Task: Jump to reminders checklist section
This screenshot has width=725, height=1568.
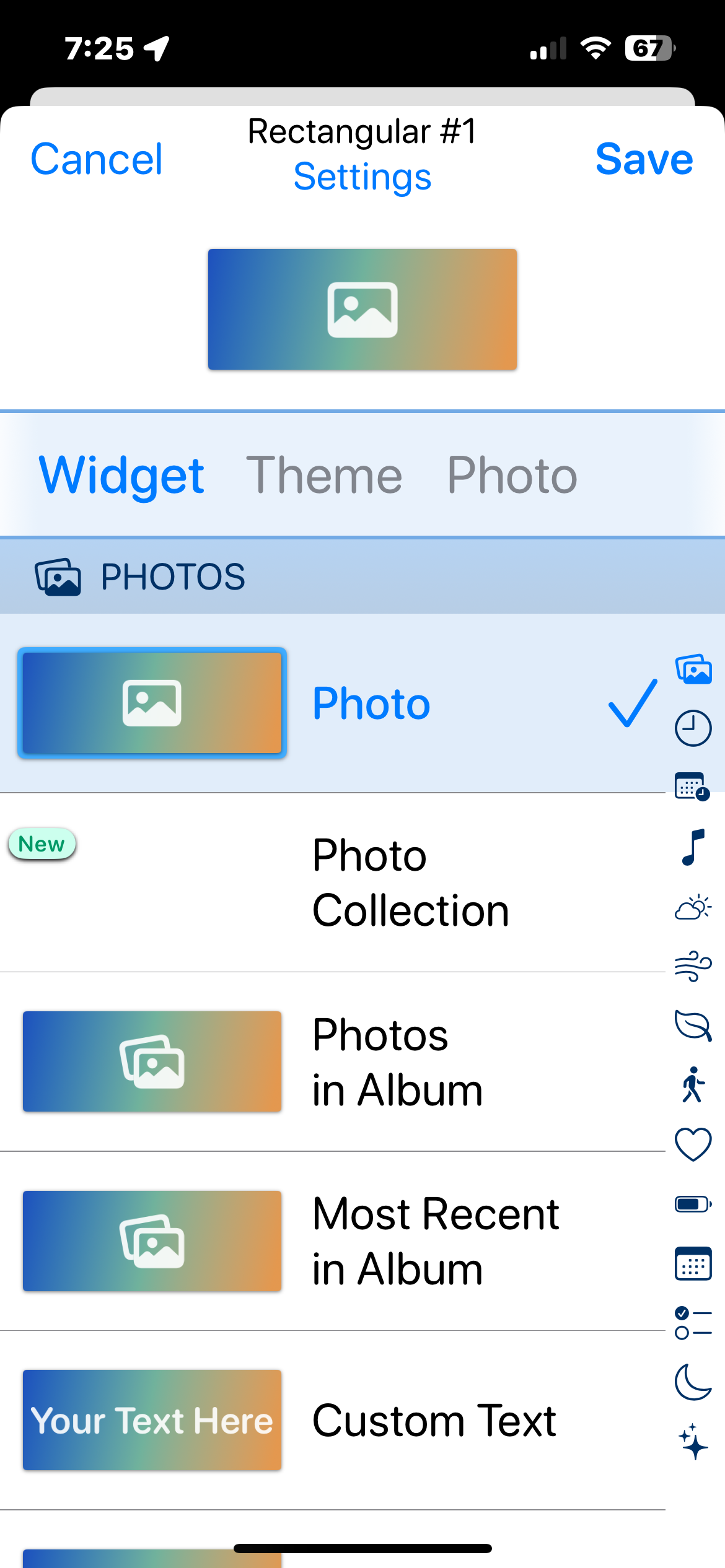Action: 693,1323
